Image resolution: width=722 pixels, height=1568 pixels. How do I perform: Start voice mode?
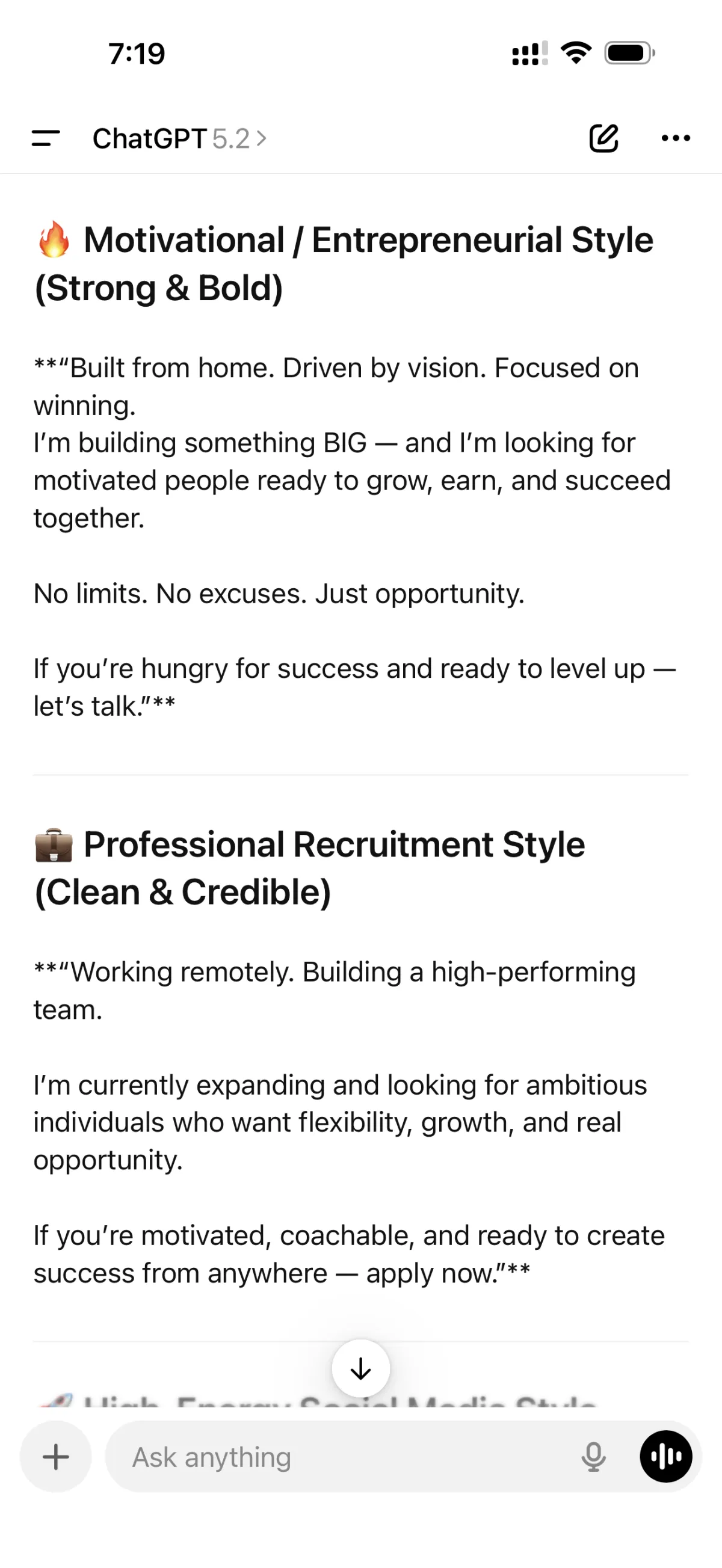point(665,1457)
